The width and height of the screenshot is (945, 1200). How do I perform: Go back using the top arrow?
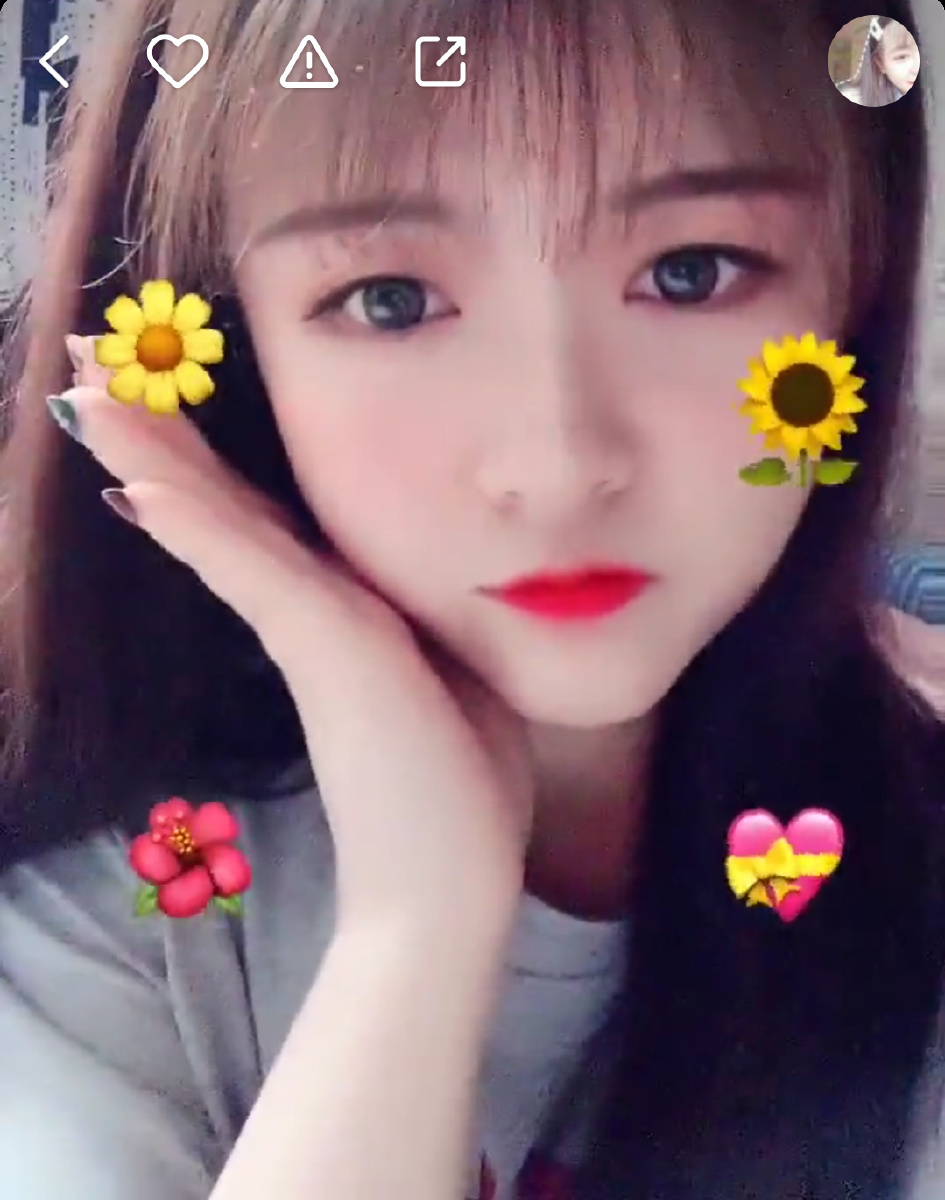tap(54, 62)
